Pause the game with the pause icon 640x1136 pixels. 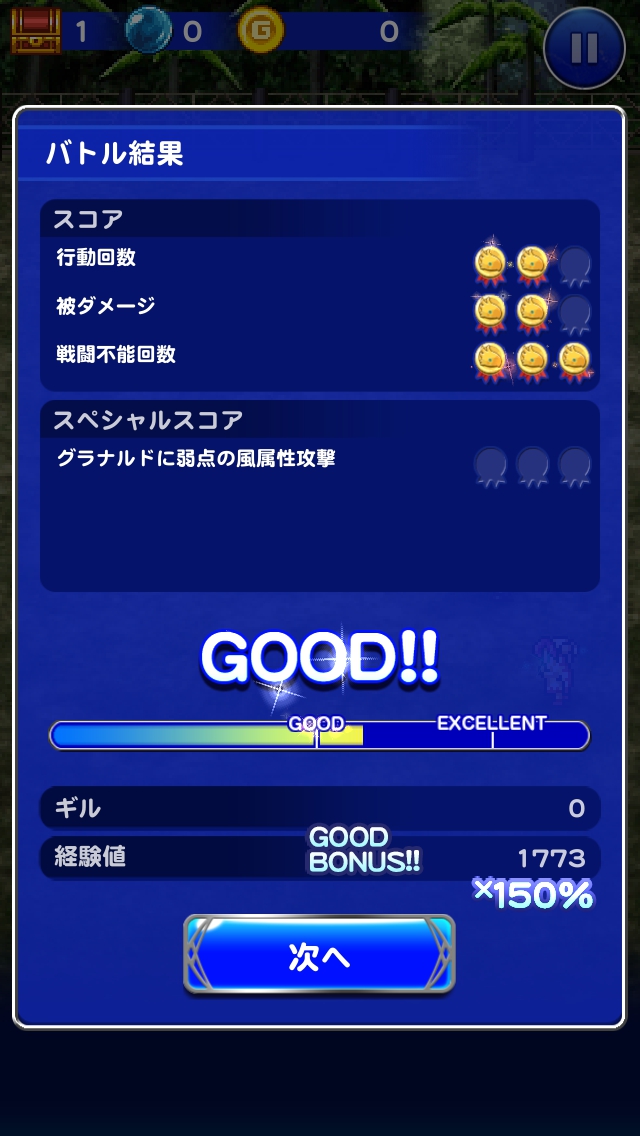point(583,49)
